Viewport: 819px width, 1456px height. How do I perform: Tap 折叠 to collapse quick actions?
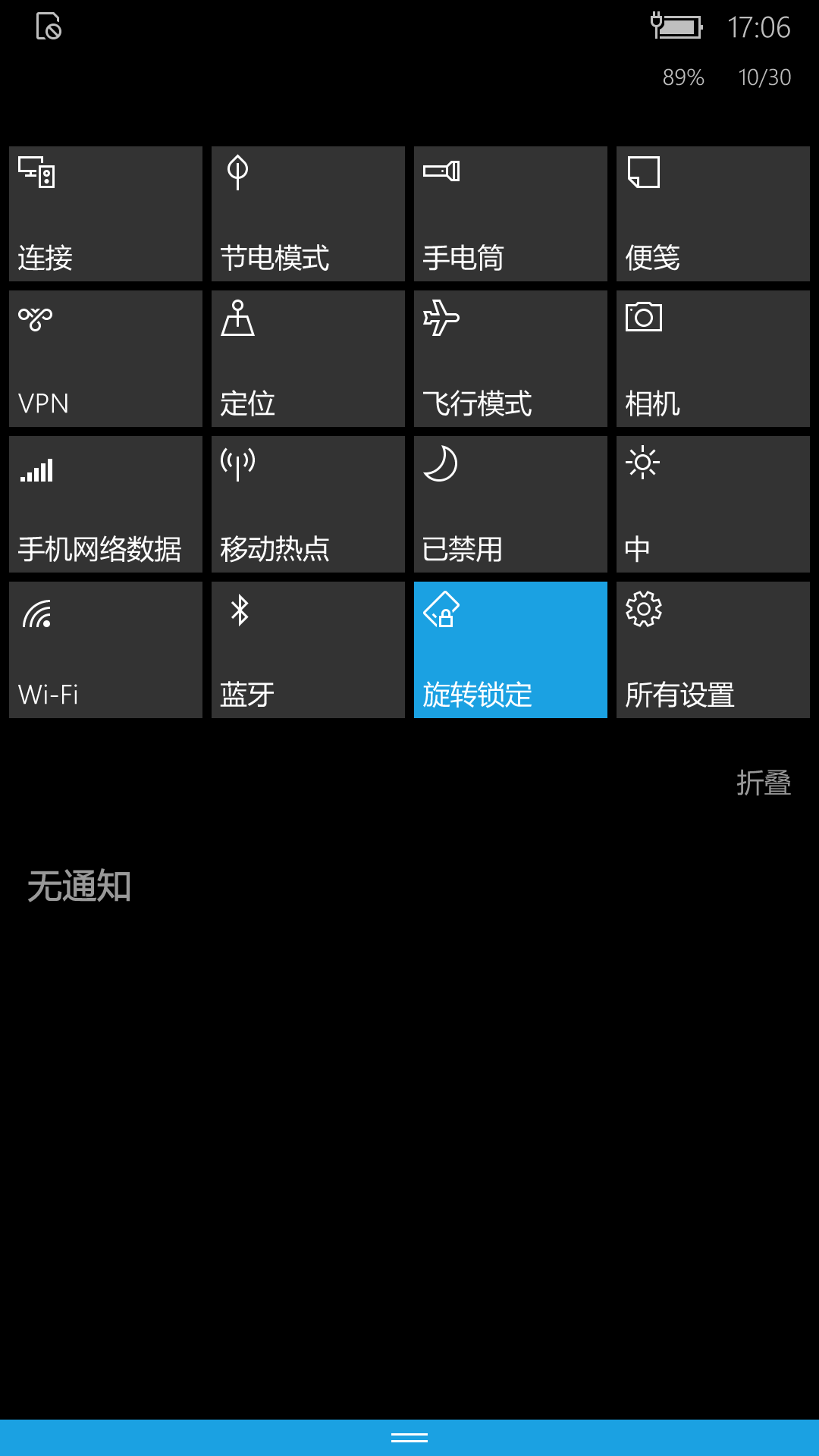[x=764, y=783]
